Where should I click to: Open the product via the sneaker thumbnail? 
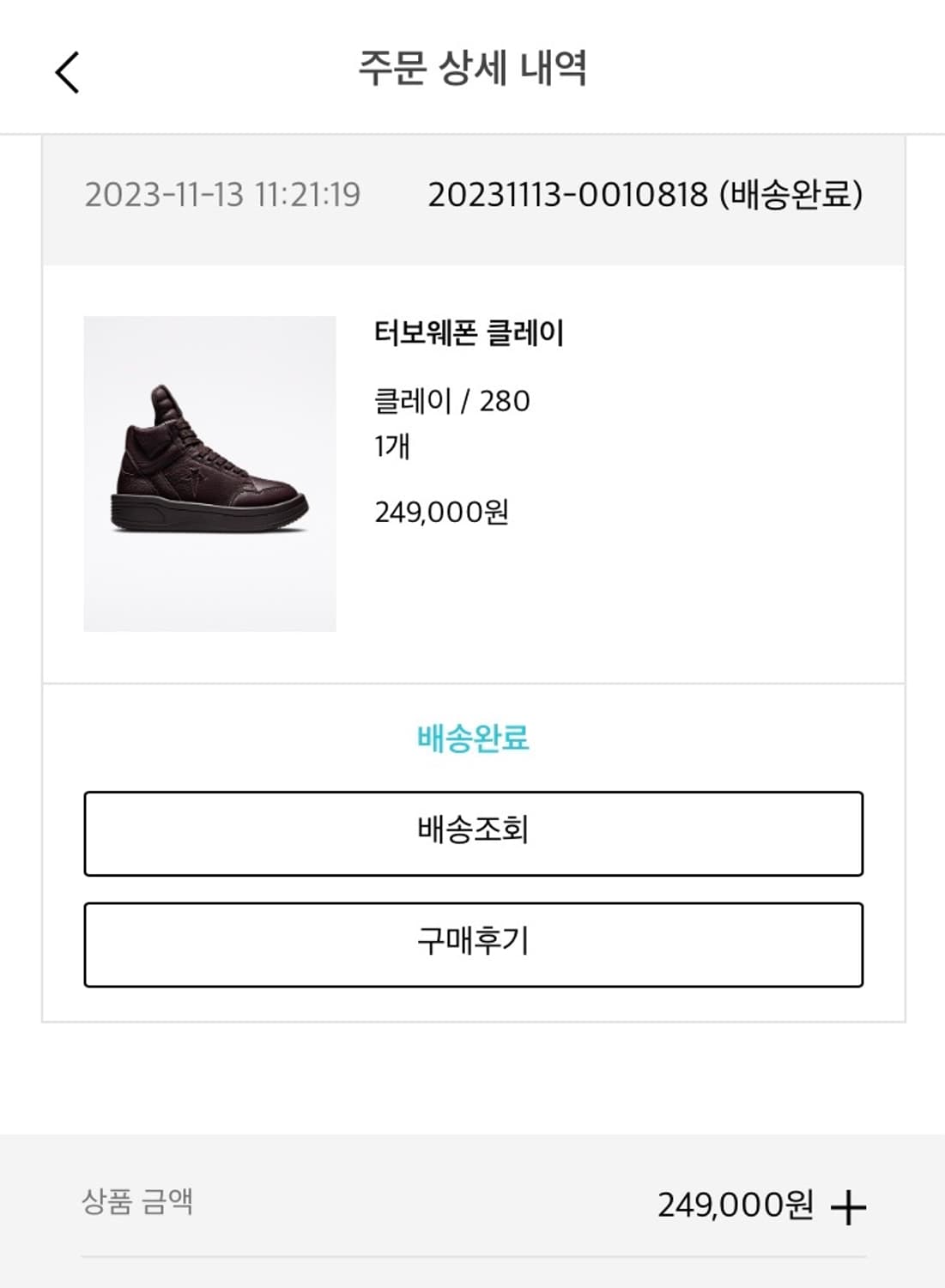pyautogui.click(x=210, y=475)
